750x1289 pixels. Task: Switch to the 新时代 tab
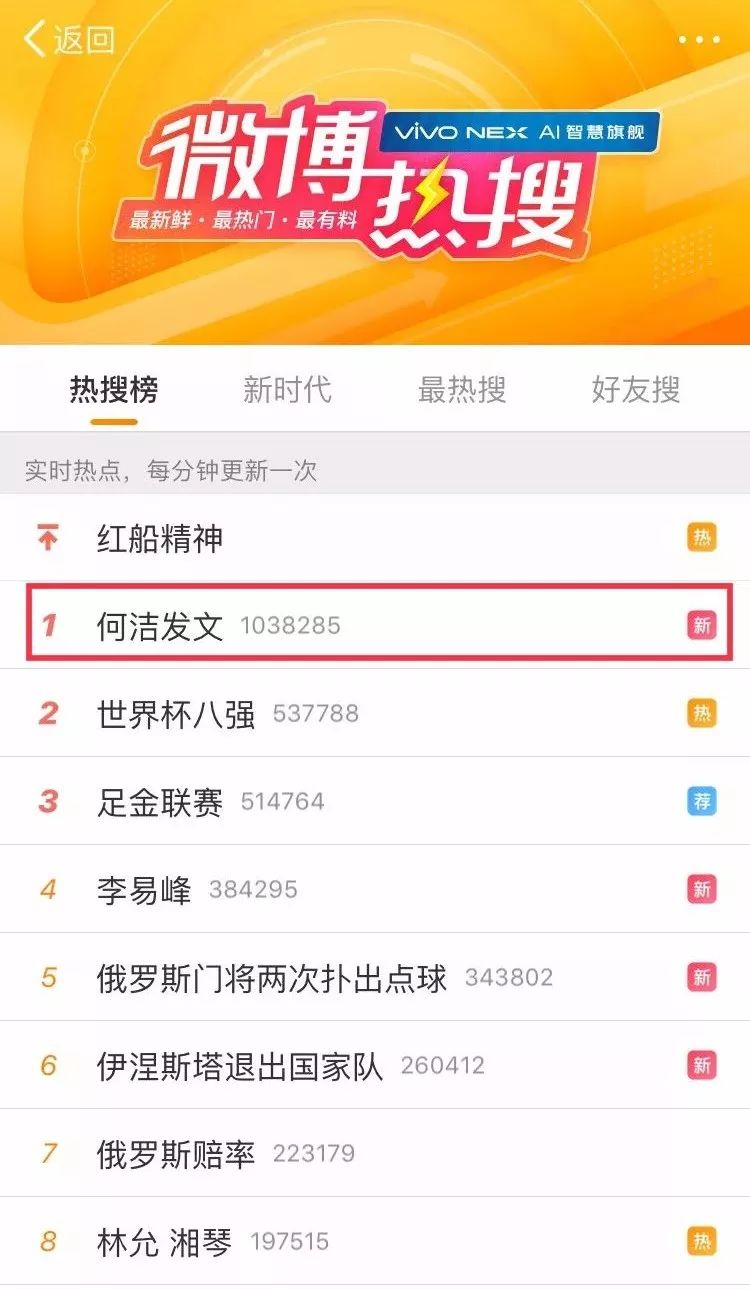(x=289, y=390)
